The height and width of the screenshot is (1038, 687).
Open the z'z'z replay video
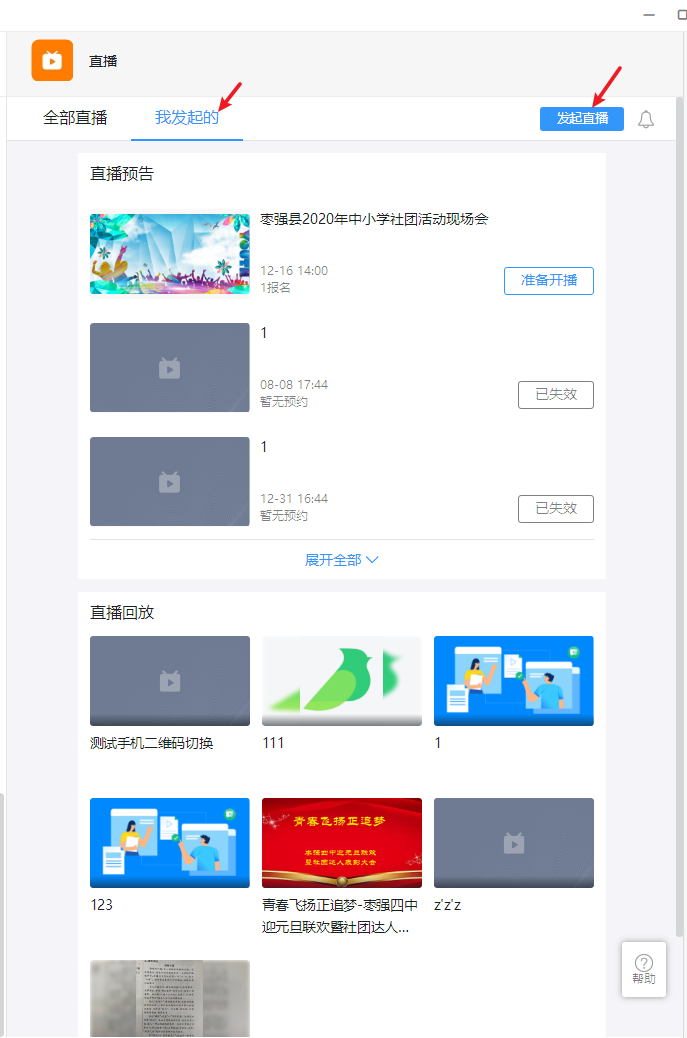(514, 843)
